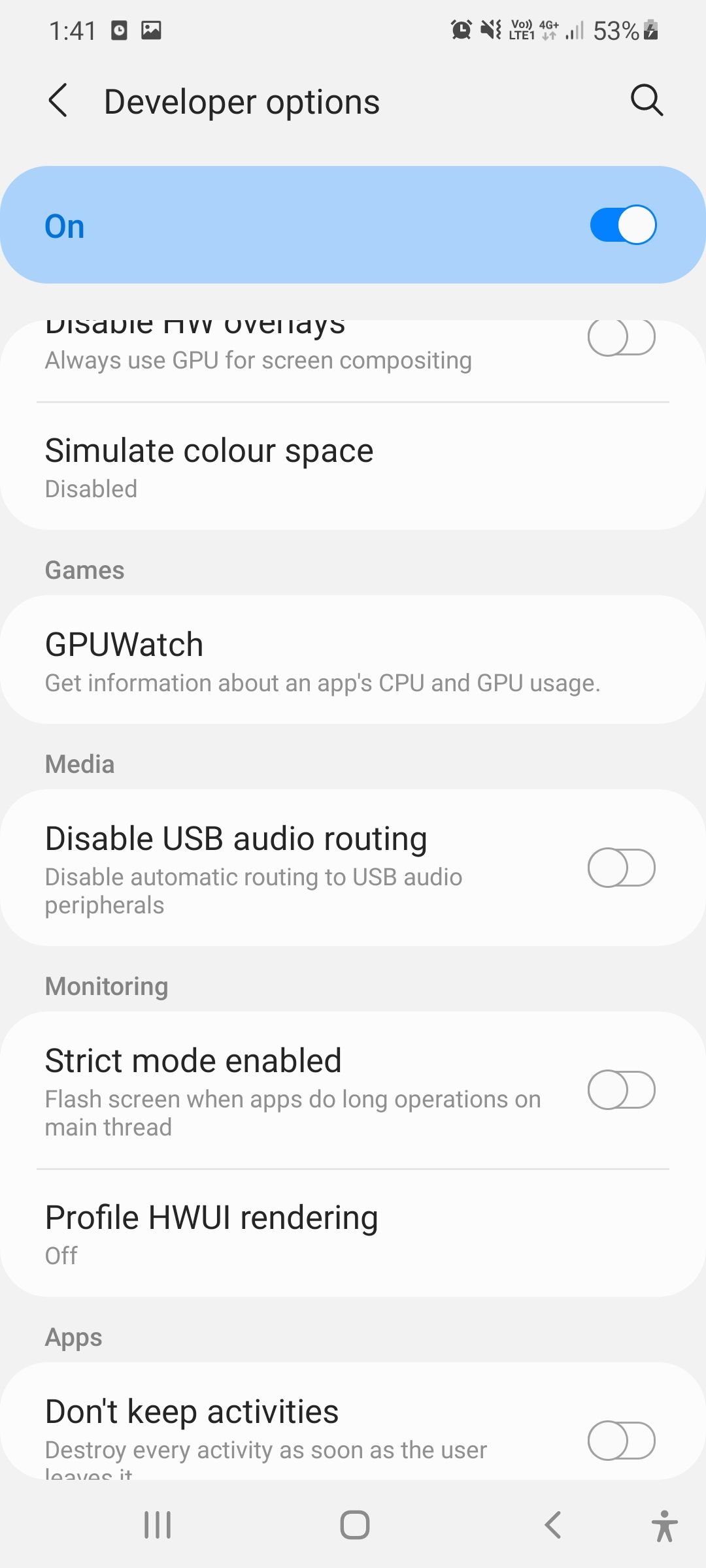706x1568 pixels.
Task: Turn off the Developer options master switch
Action: tap(622, 225)
